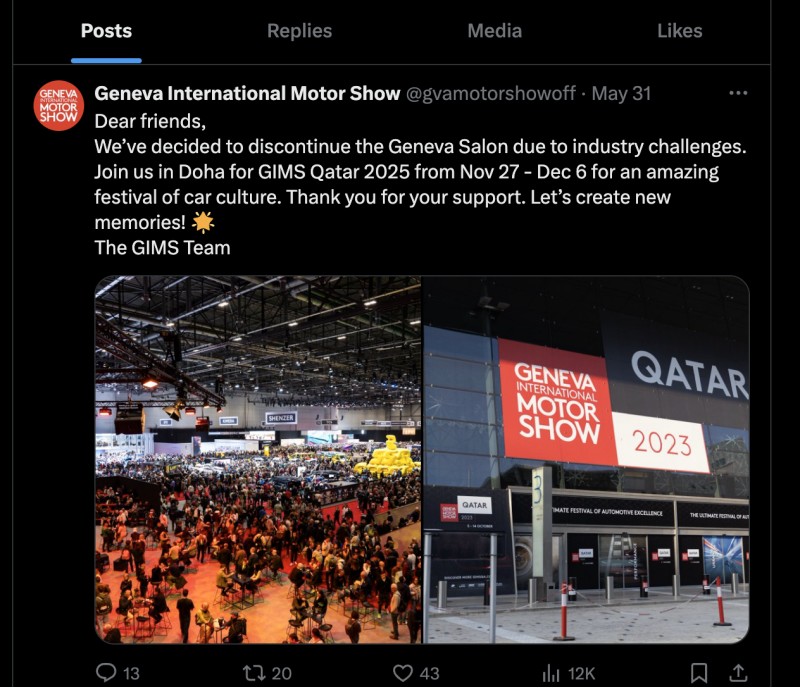
Task: Open the Qatar 2023 banner photo
Action: click(586, 459)
